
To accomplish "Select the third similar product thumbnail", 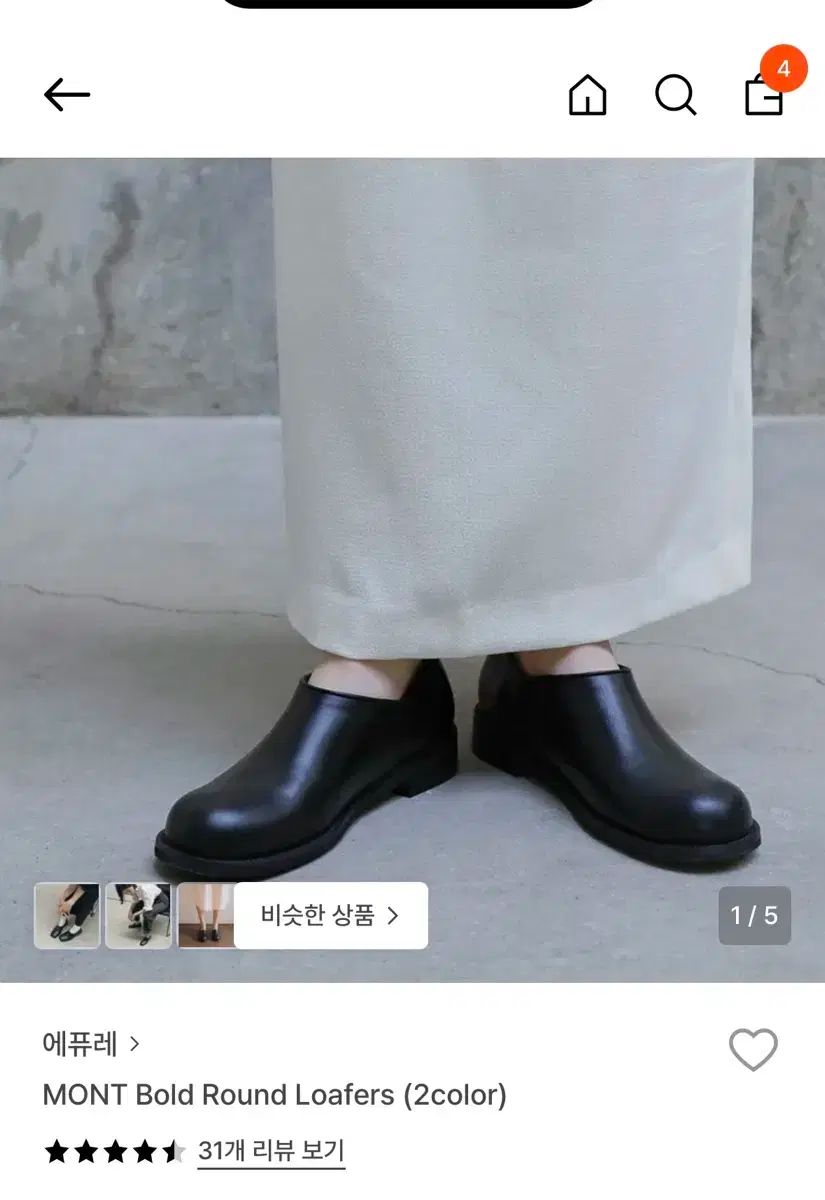I will (x=206, y=915).
